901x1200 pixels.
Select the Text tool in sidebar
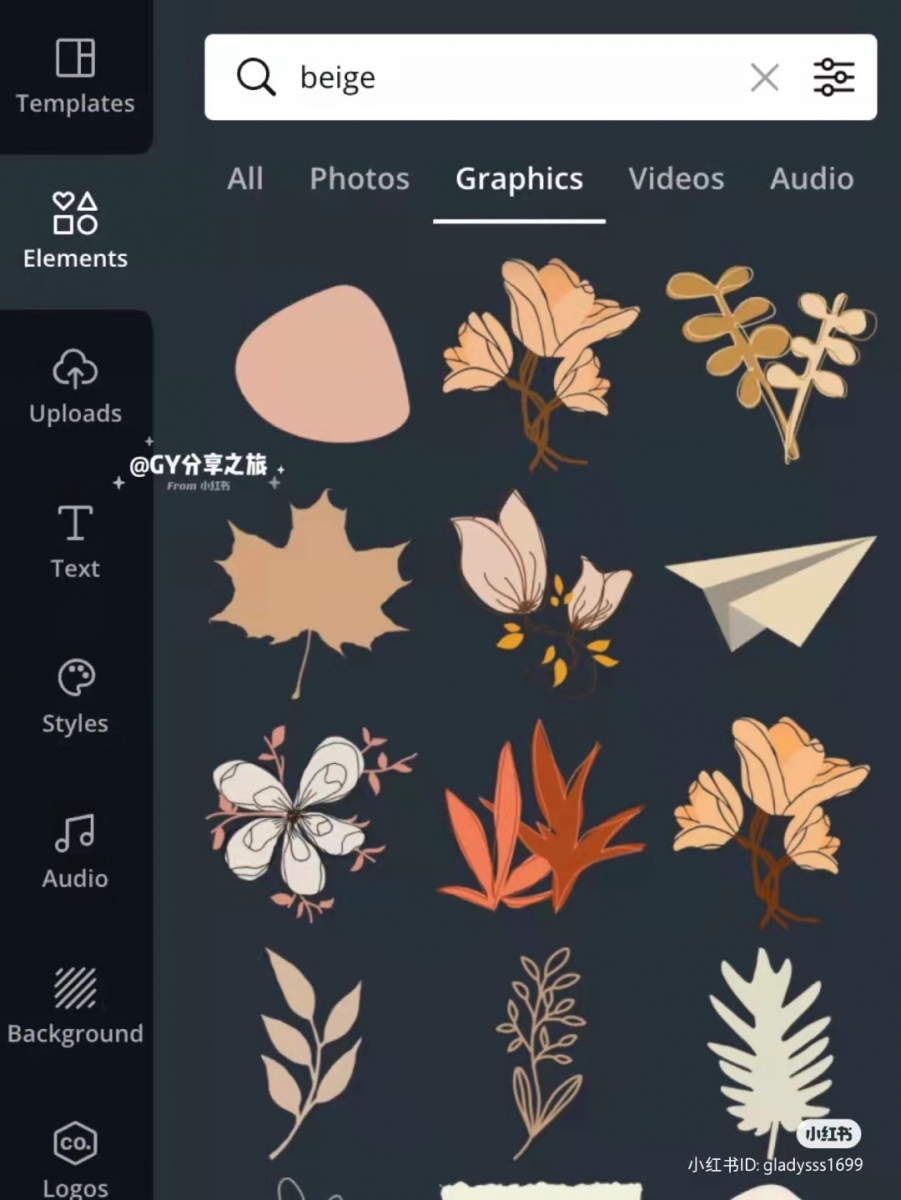point(75,541)
